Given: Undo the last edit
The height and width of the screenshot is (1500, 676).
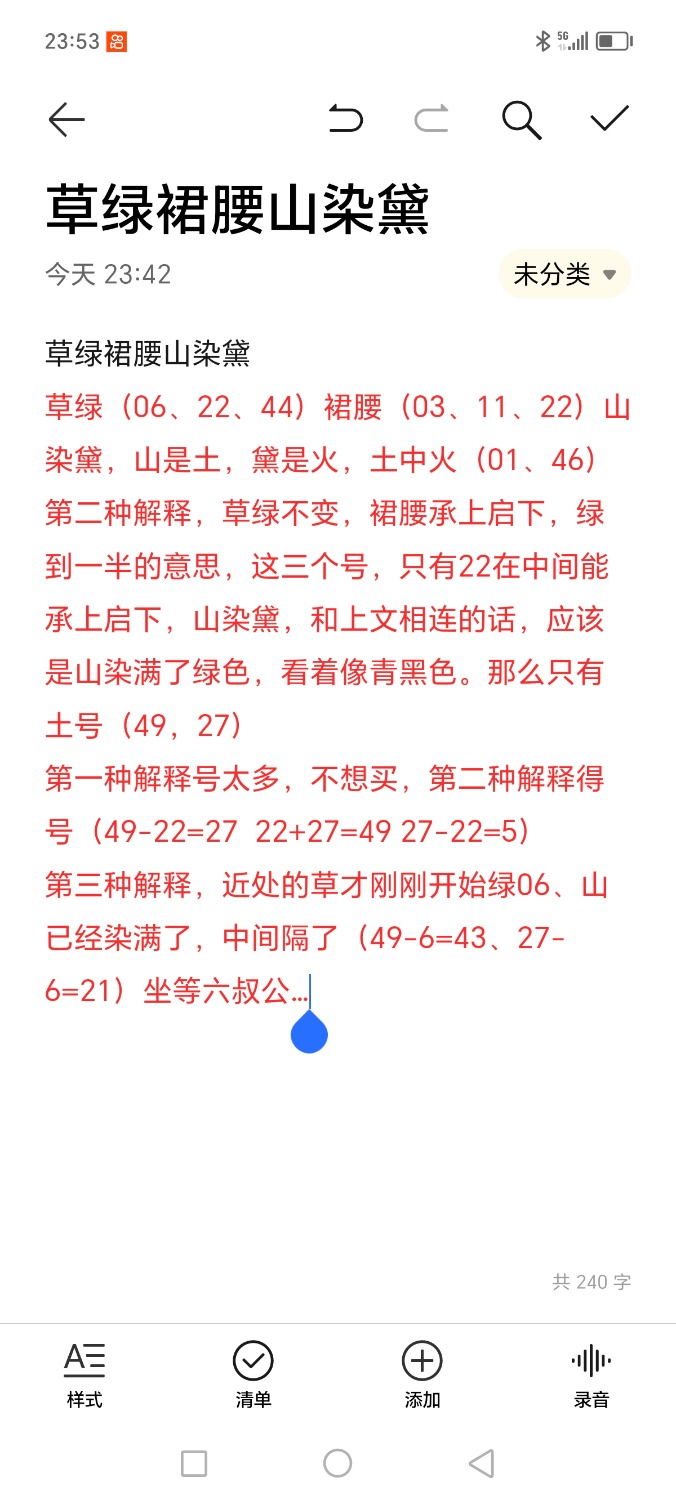Looking at the screenshot, I should click(x=345, y=120).
